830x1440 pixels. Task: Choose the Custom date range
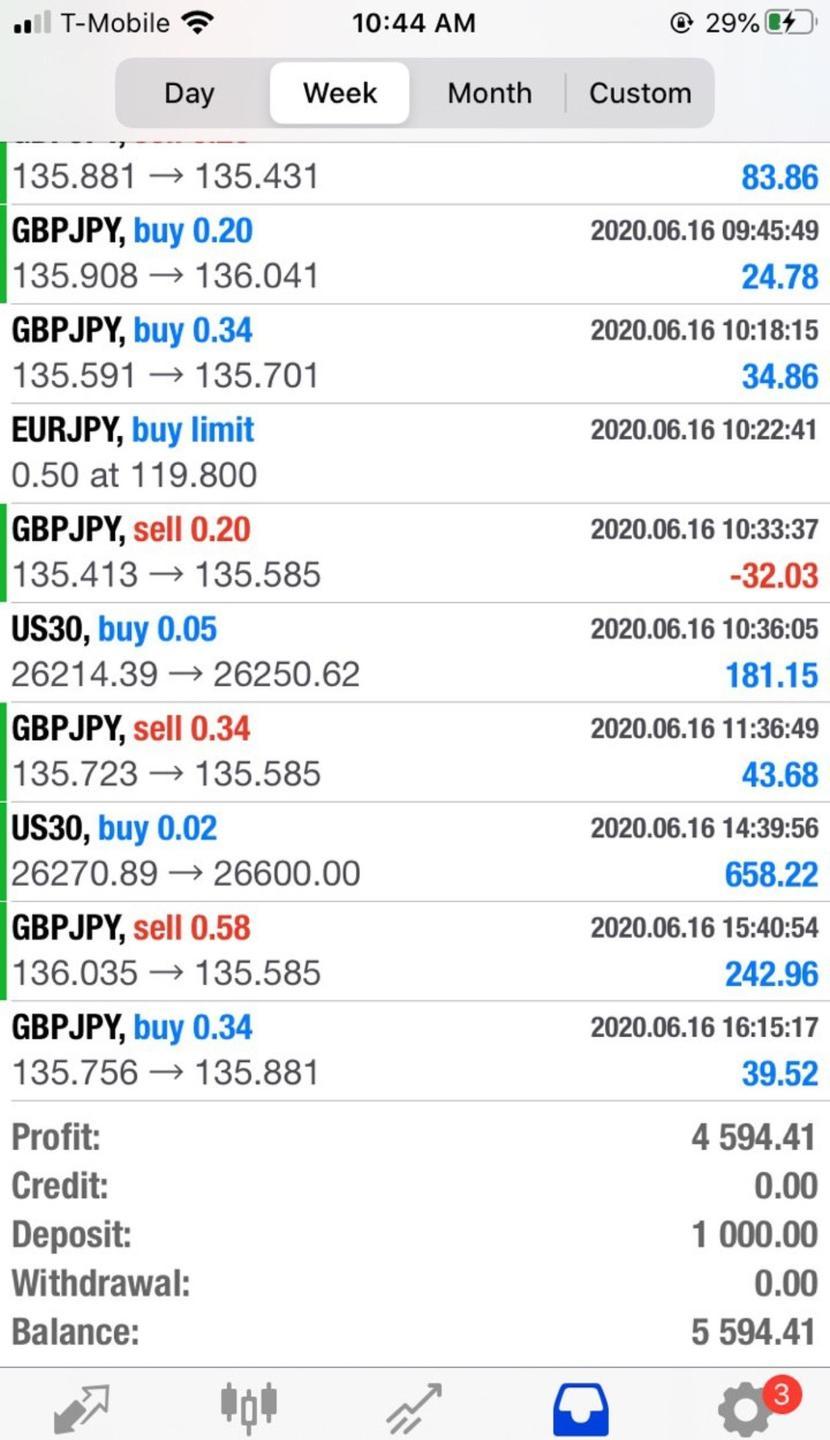tap(640, 93)
